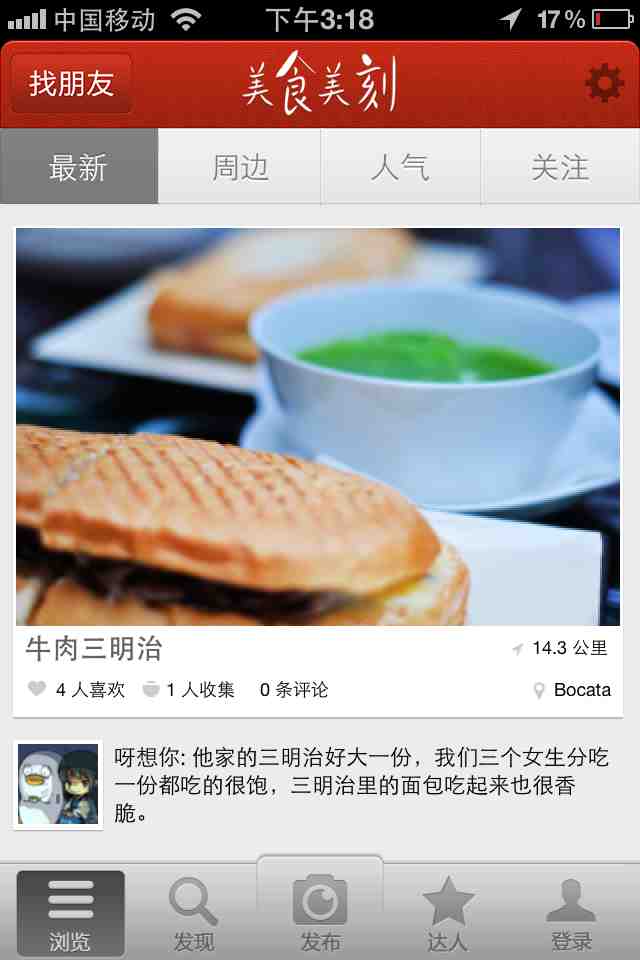Switch to the 达人 tab

447,913
